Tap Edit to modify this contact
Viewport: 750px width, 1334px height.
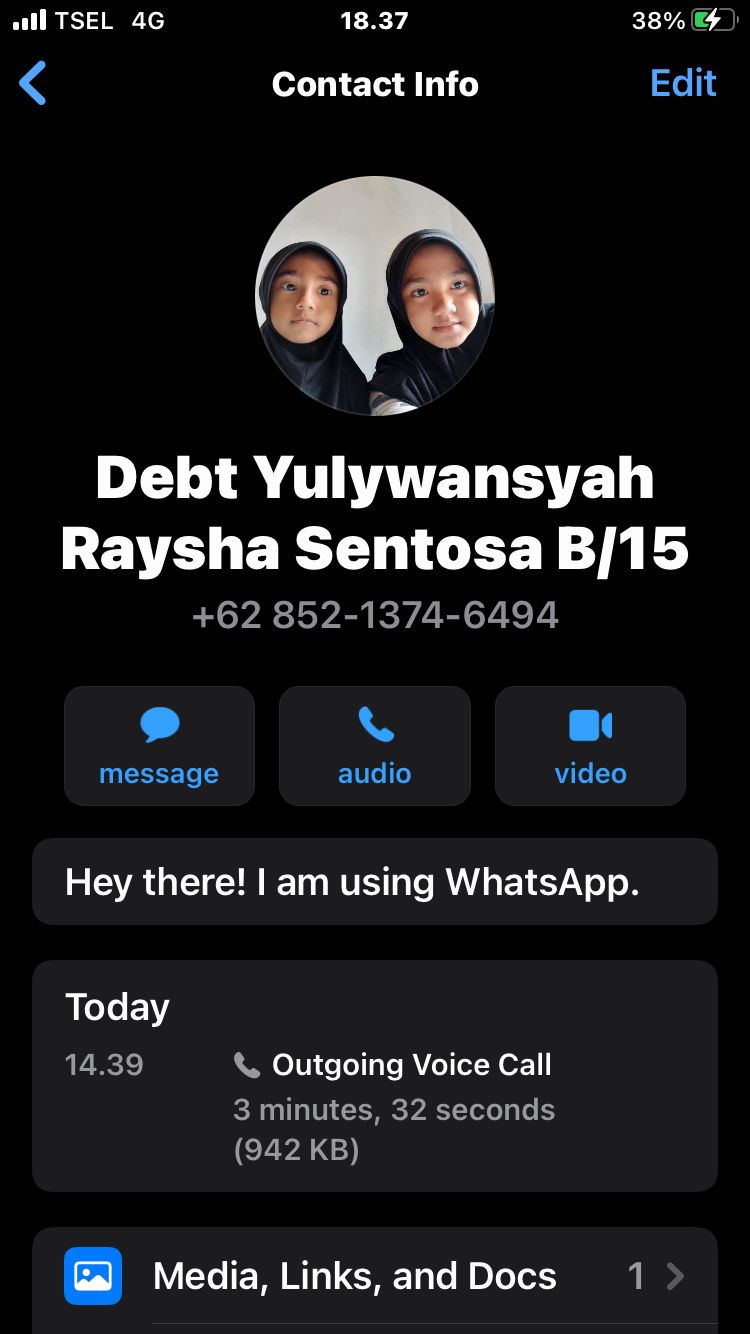click(683, 83)
